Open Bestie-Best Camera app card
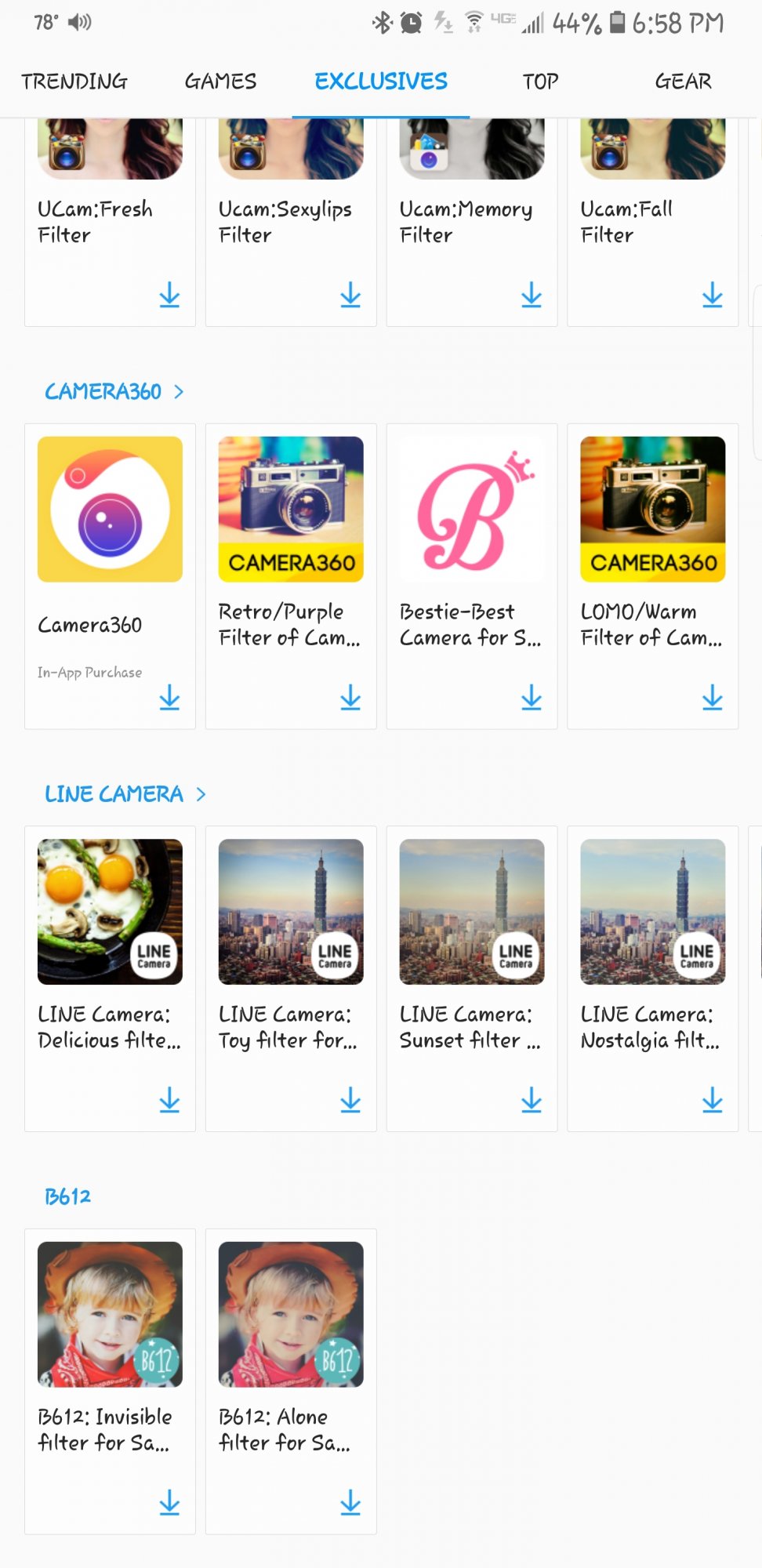 (x=472, y=576)
